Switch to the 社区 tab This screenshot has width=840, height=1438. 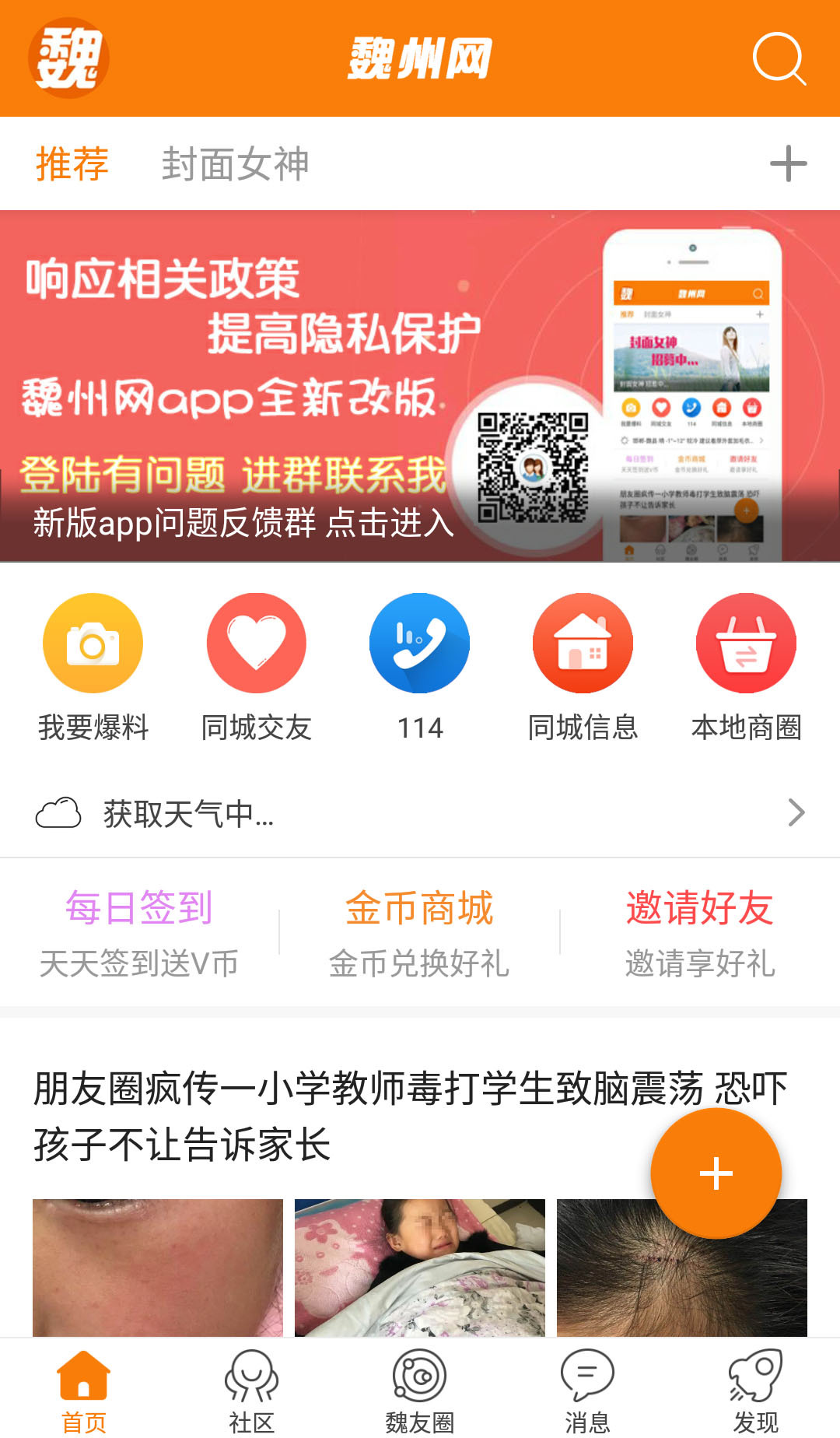tap(251, 1391)
